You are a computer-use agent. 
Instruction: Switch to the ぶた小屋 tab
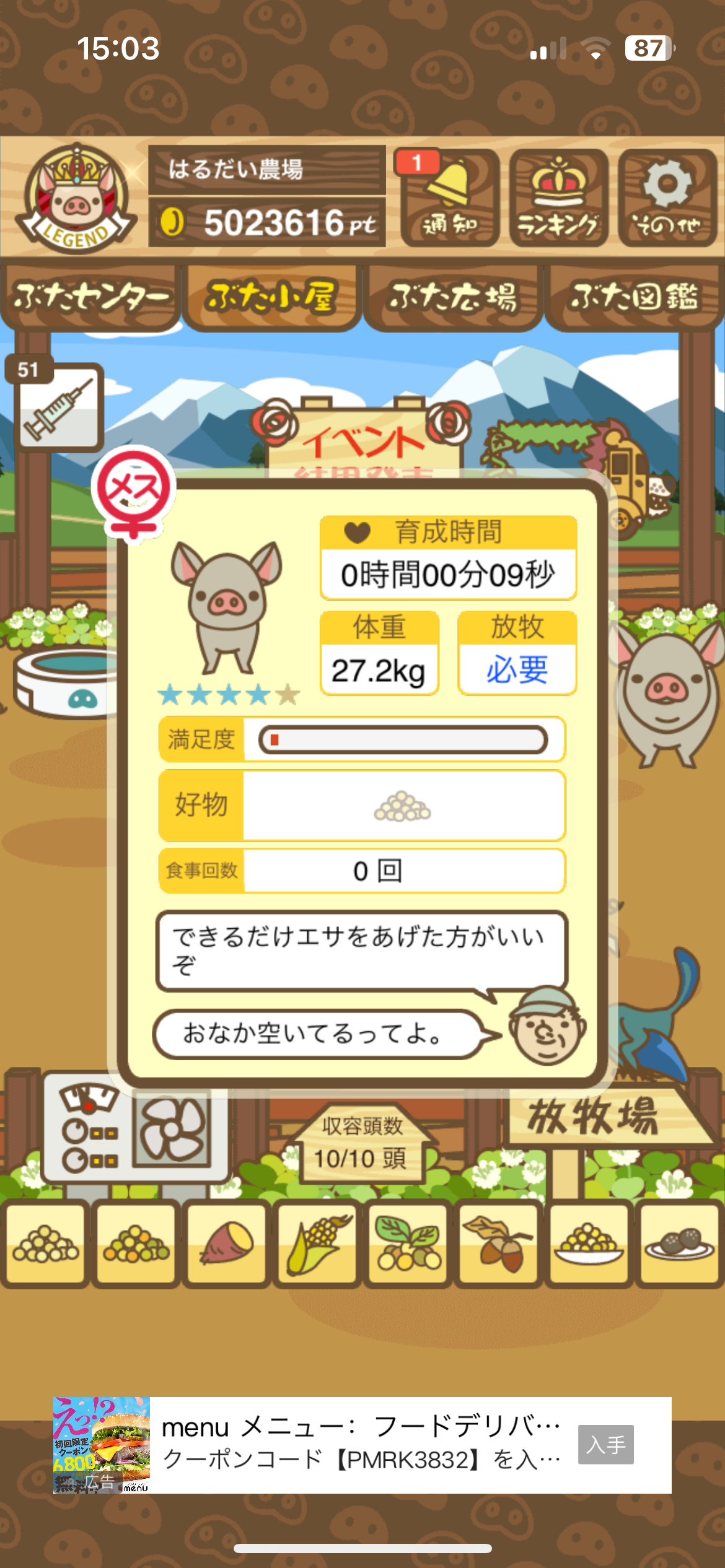(x=271, y=297)
